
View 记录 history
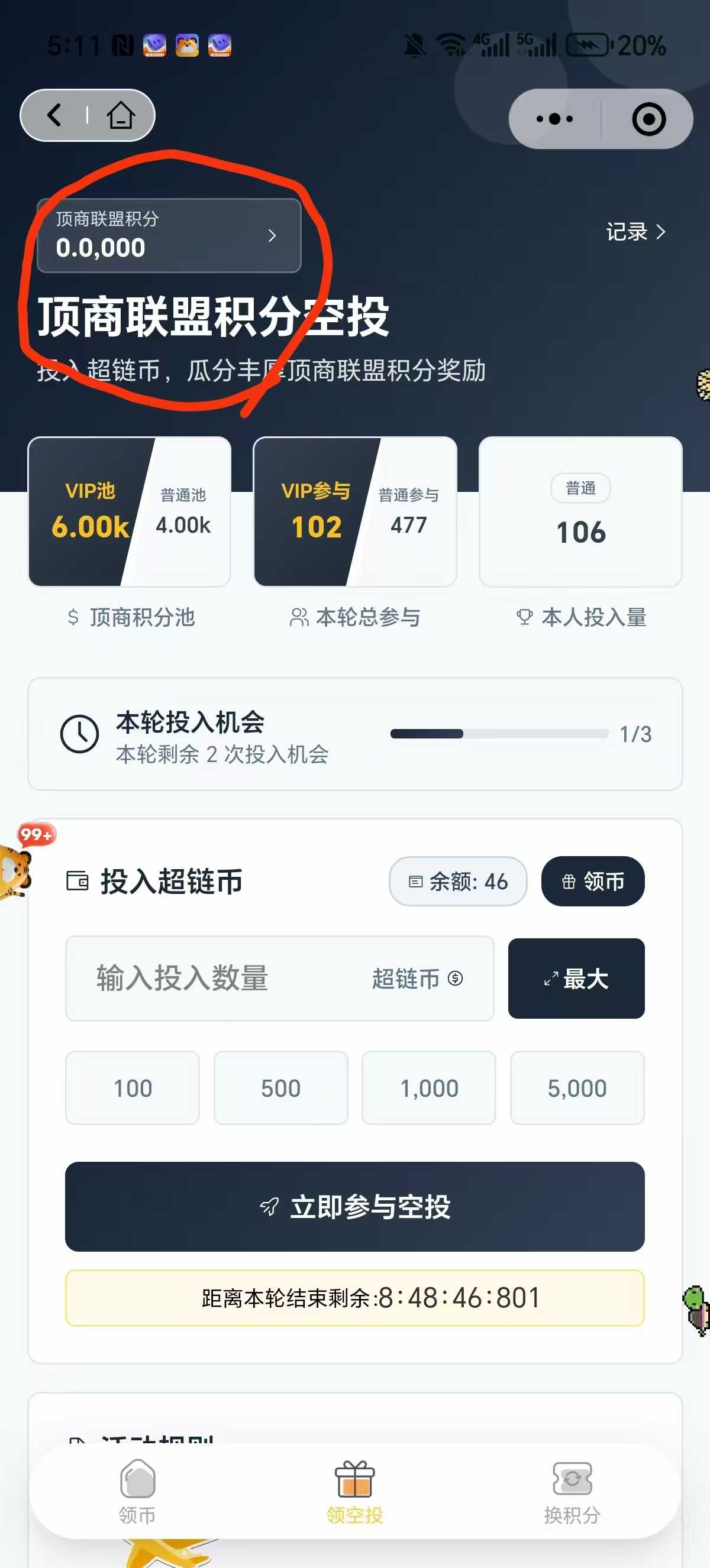pos(635,232)
